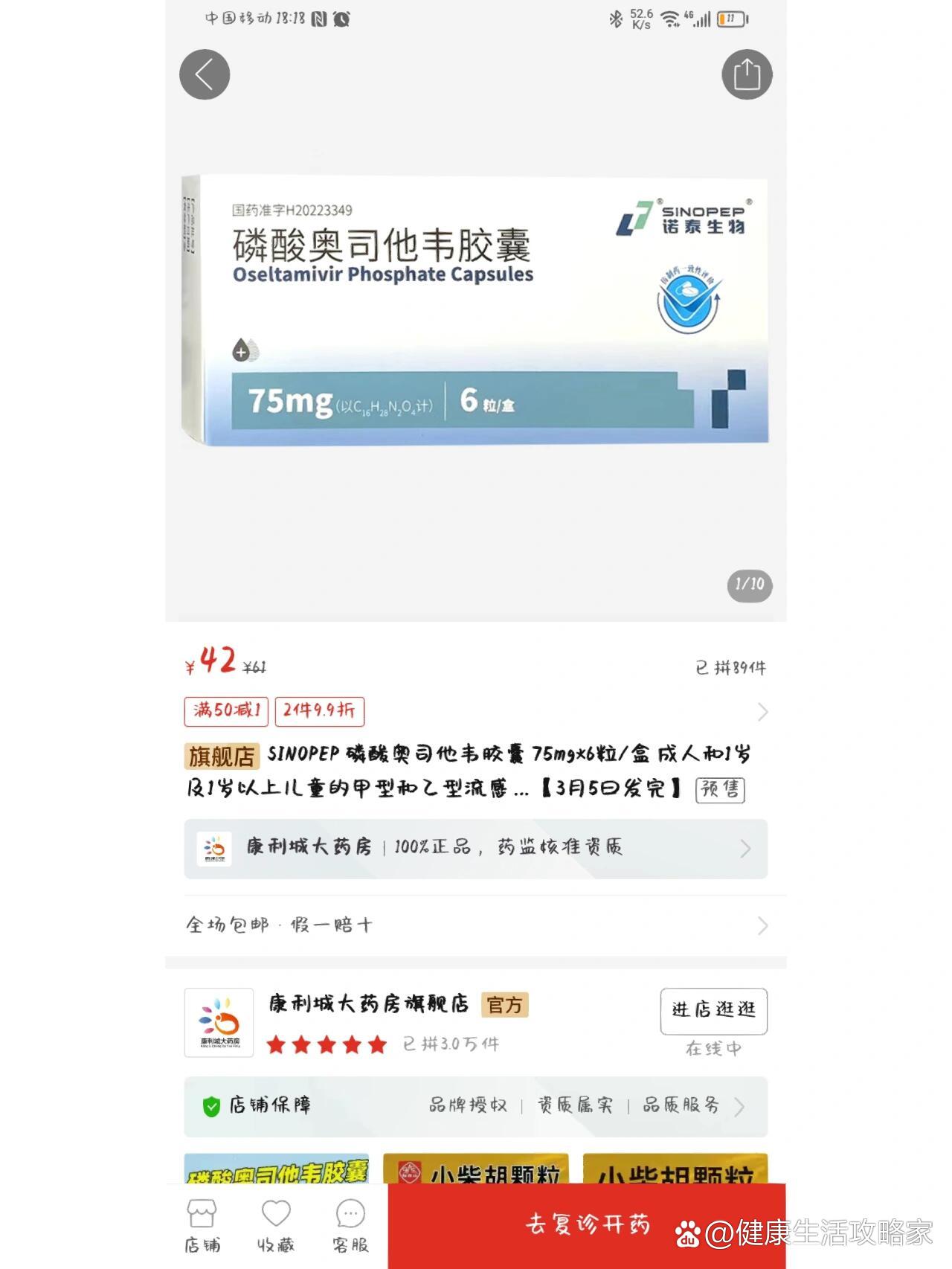952x1269 pixels.
Task: Click the store's five-star rating icons
Action: coord(326,1045)
